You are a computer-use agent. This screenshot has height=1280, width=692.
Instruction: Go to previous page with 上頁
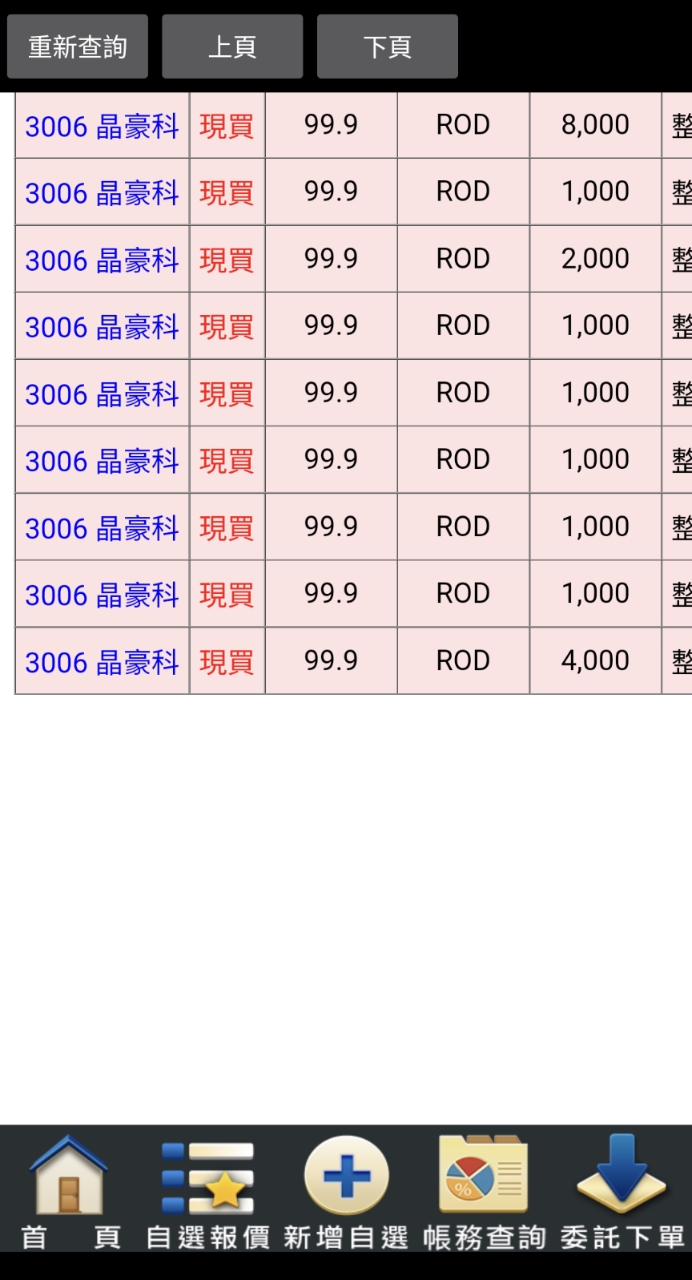tap(232, 46)
